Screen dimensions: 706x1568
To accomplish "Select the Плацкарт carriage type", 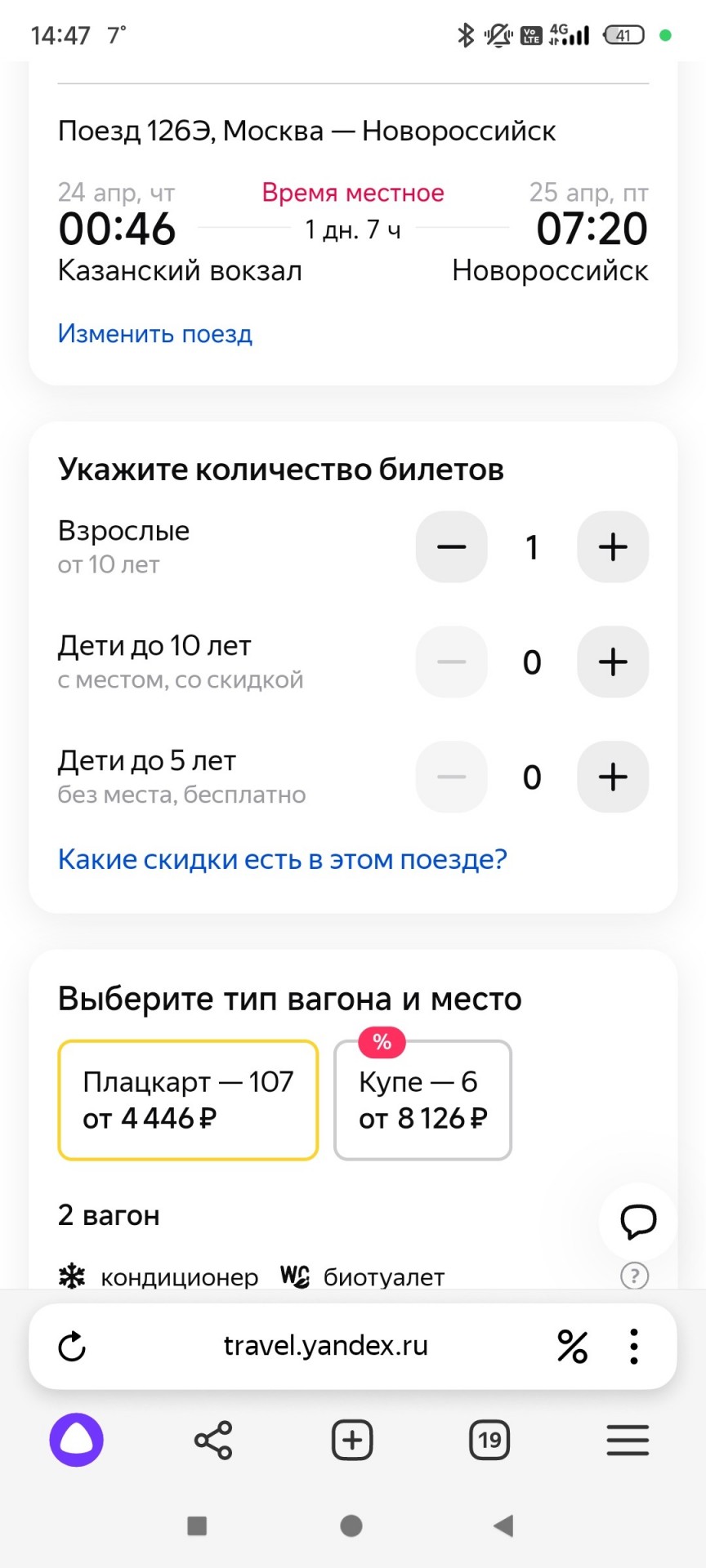I will pyautogui.click(x=188, y=1100).
